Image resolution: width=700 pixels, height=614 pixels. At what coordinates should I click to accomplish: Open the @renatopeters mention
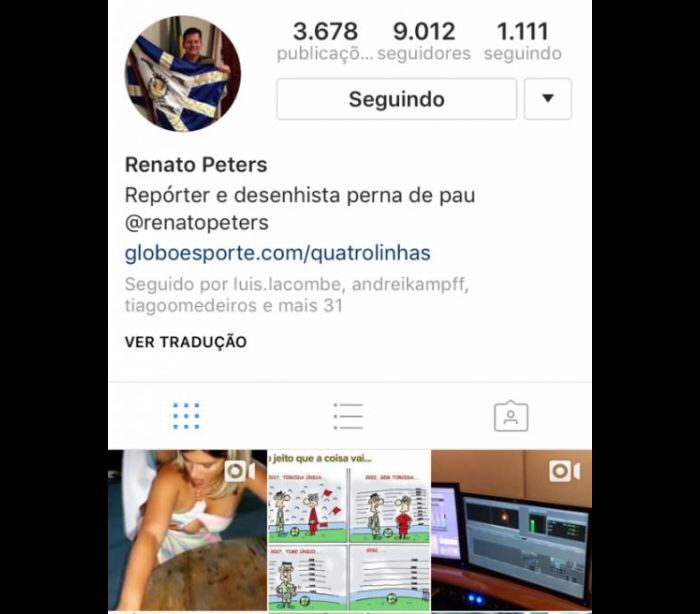[197, 222]
